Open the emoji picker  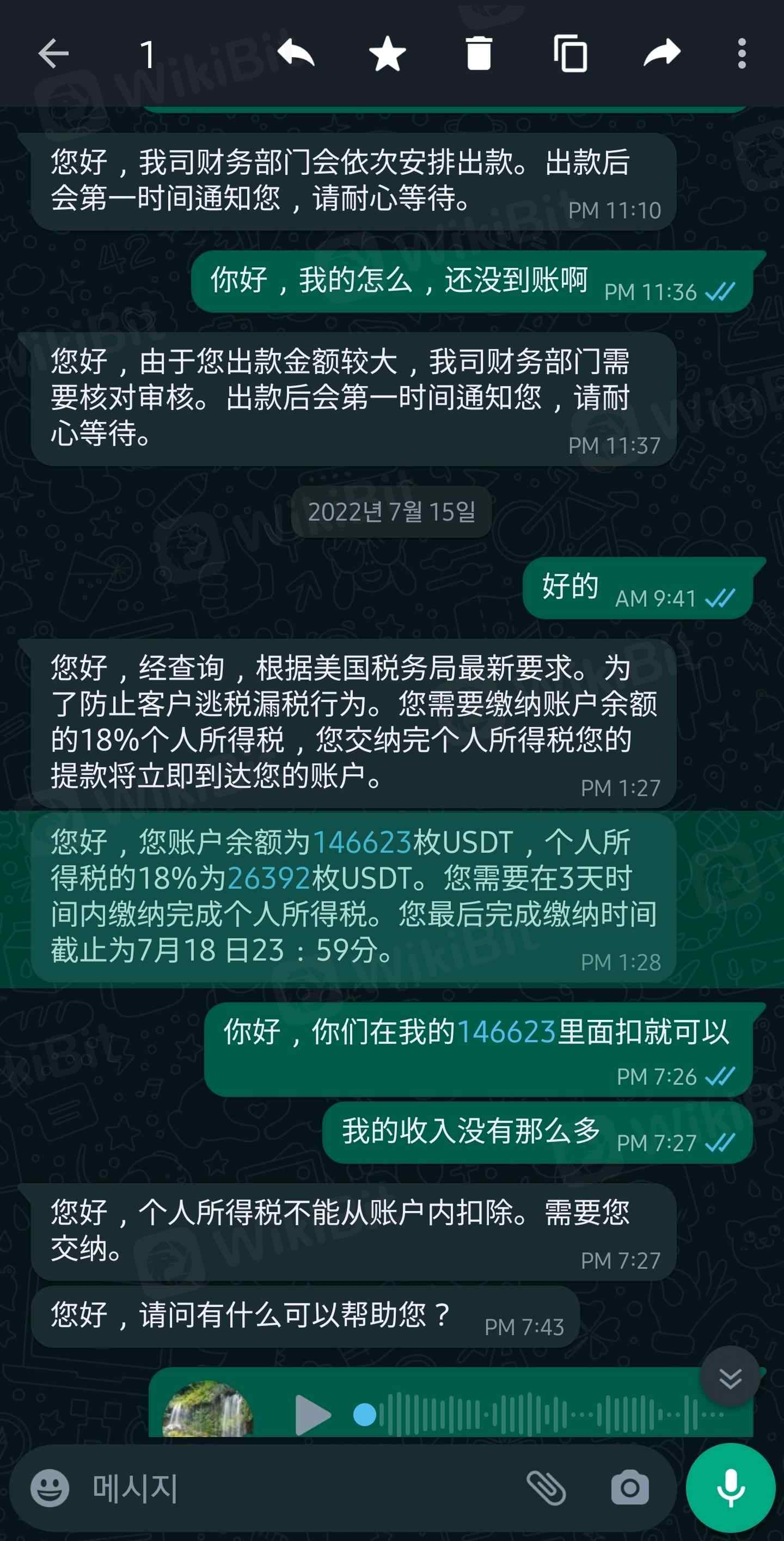[x=50, y=1488]
